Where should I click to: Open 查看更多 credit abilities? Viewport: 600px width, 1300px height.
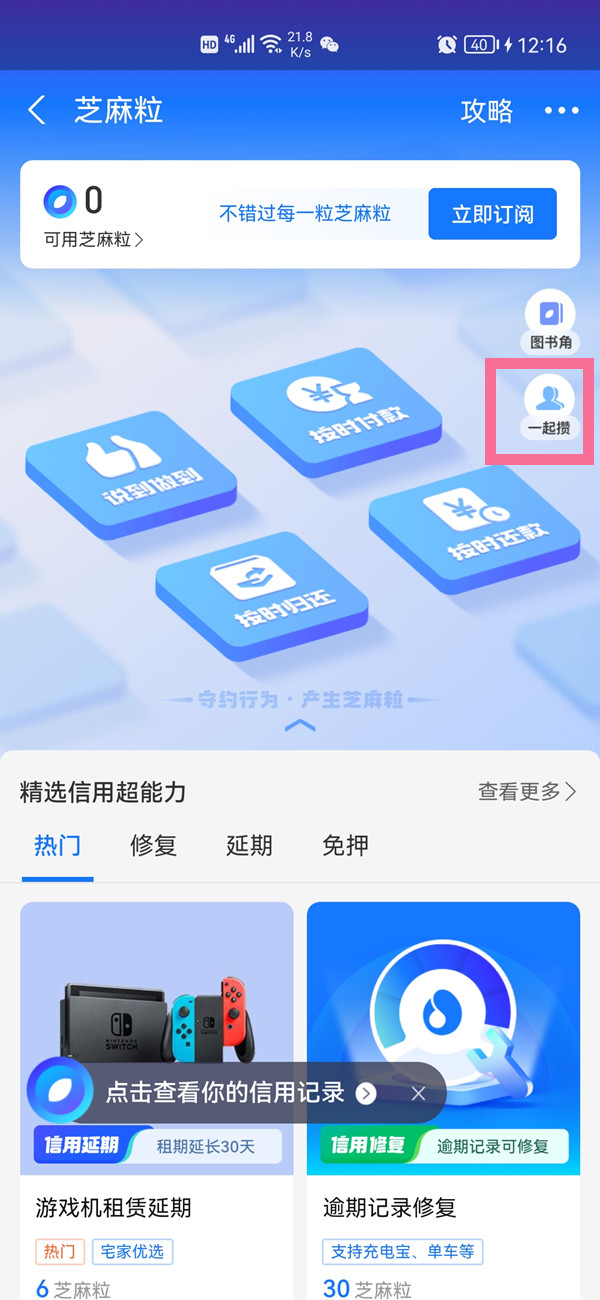[x=527, y=792]
